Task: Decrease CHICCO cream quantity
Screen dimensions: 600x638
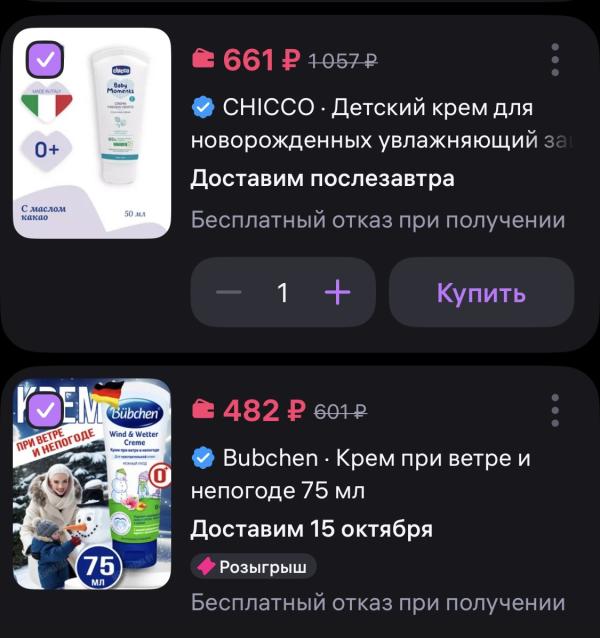Action: 229,292
